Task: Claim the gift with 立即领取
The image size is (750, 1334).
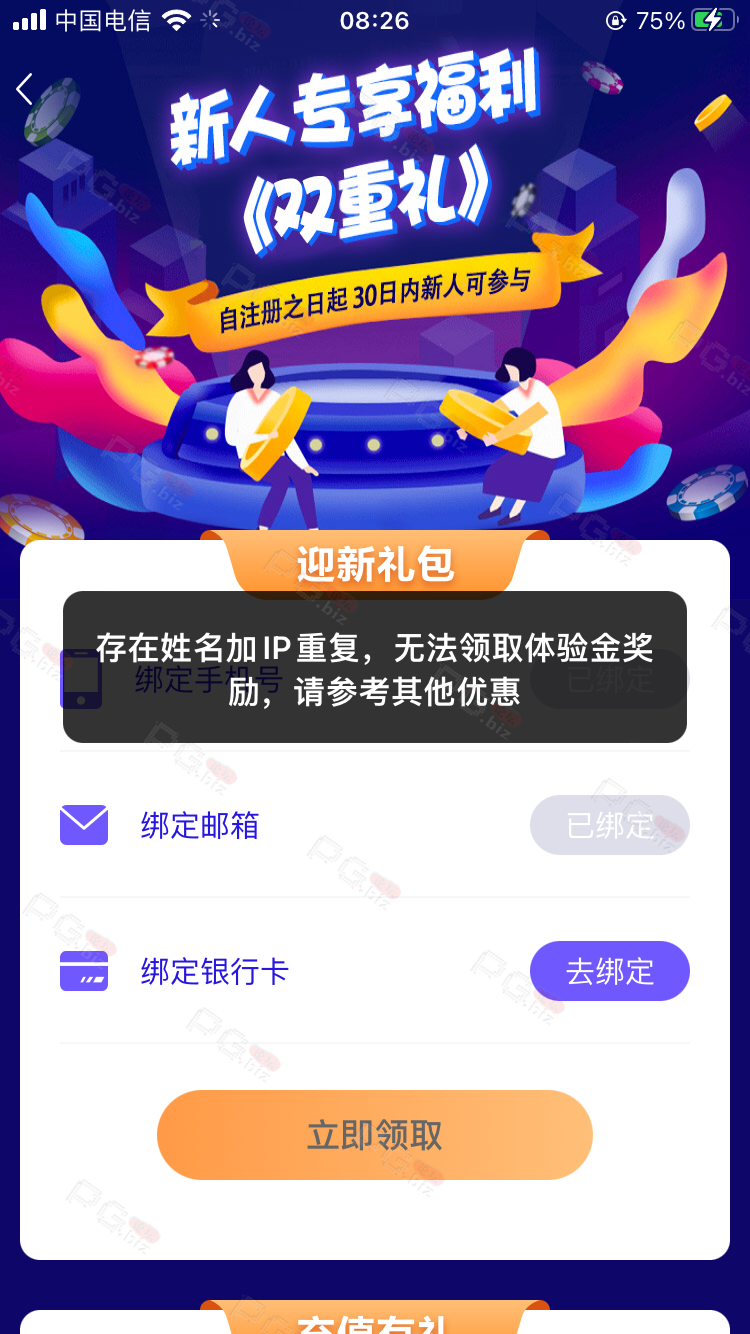Action: click(375, 1135)
